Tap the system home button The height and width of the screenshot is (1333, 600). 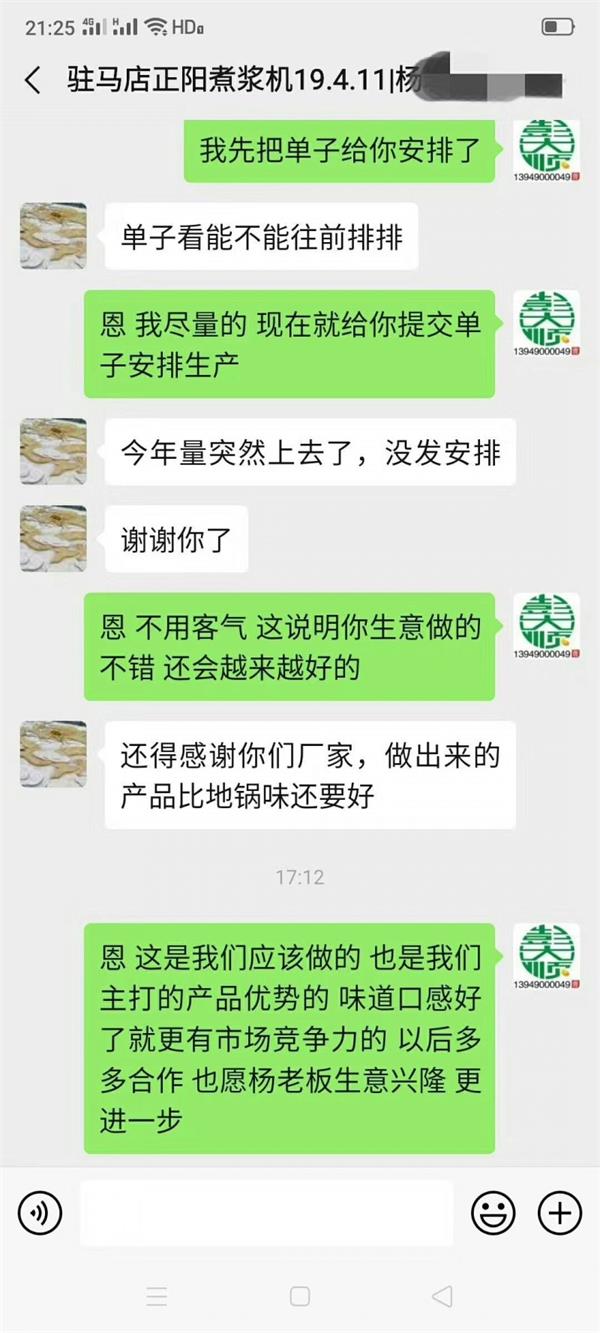tap(299, 1297)
